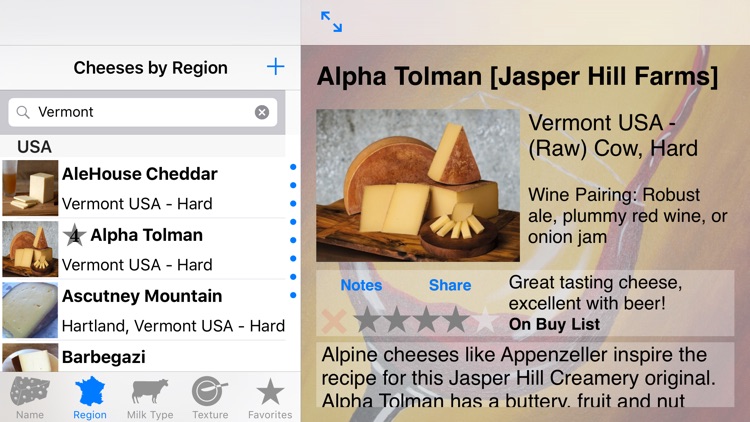
Task: Enlarge the Alpha Tolman cheese photo
Action: coord(418,185)
